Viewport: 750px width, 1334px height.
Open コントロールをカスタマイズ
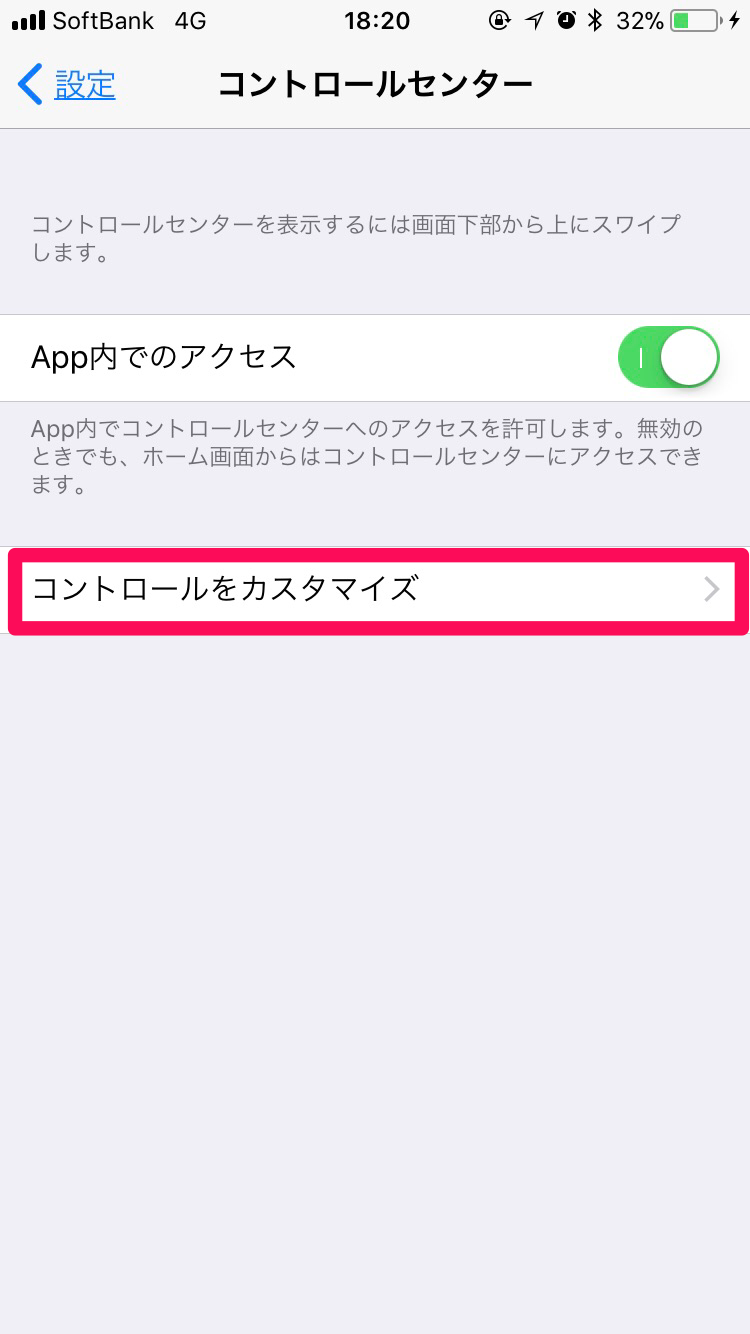pos(375,590)
